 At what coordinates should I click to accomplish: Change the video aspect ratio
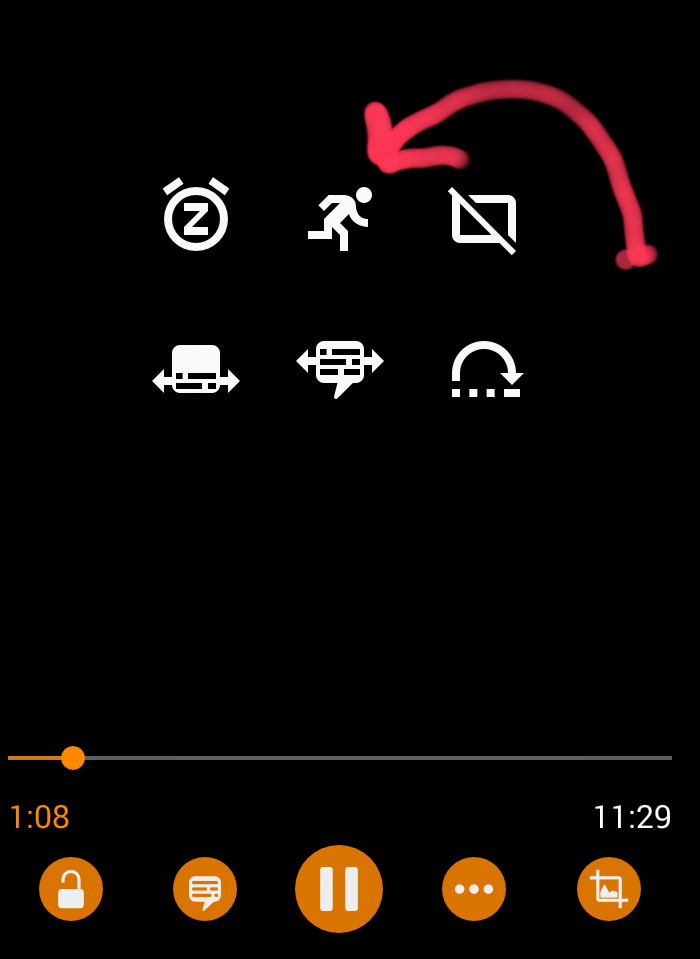tap(609, 889)
